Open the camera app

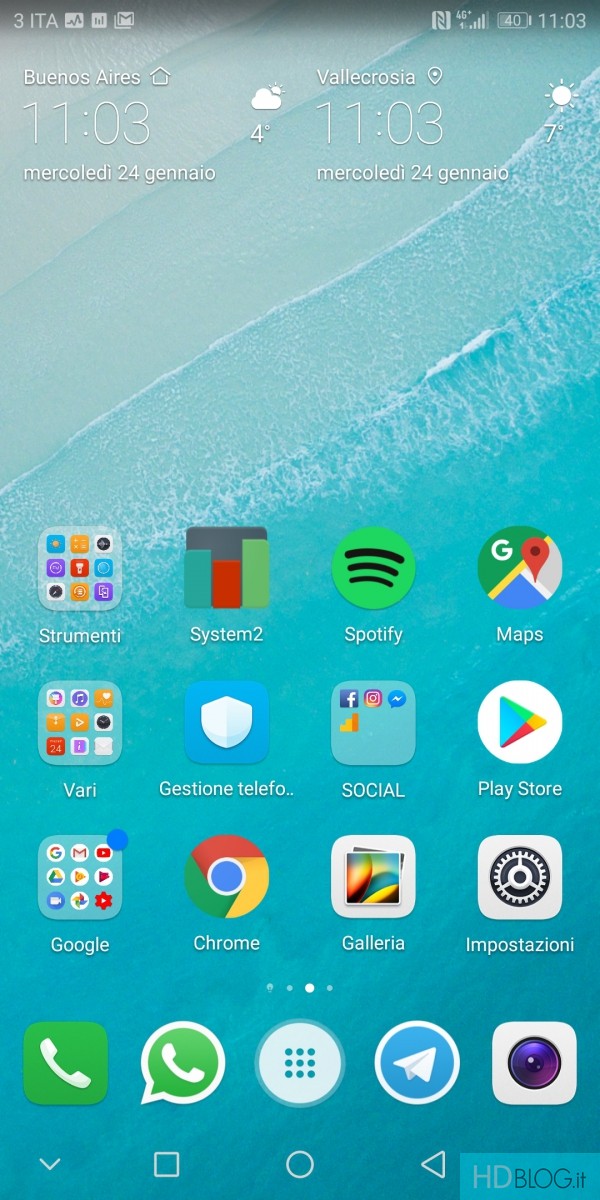point(534,1063)
